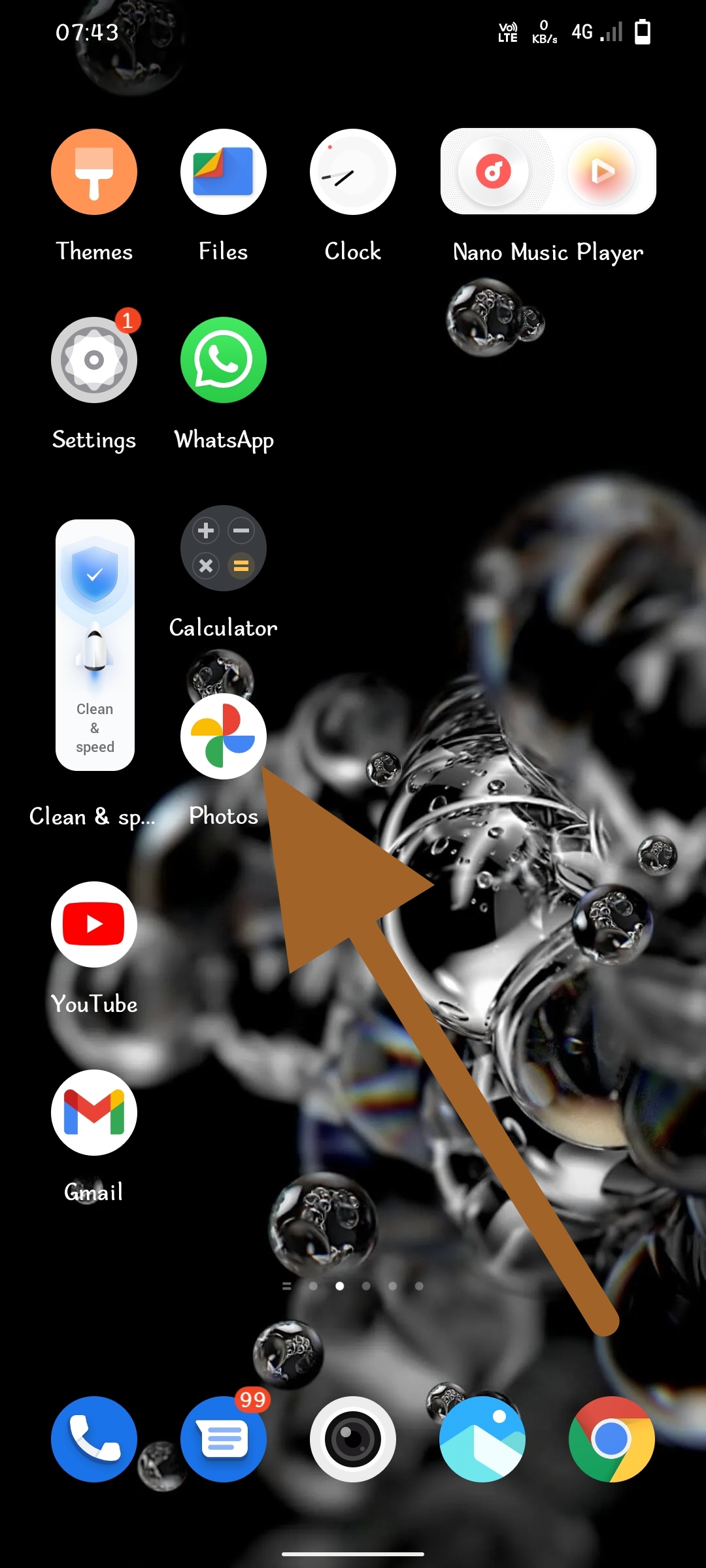The height and width of the screenshot is (1568, 706).
Task: Open the Gallery app in the dock
Action: coord(482,1439)
